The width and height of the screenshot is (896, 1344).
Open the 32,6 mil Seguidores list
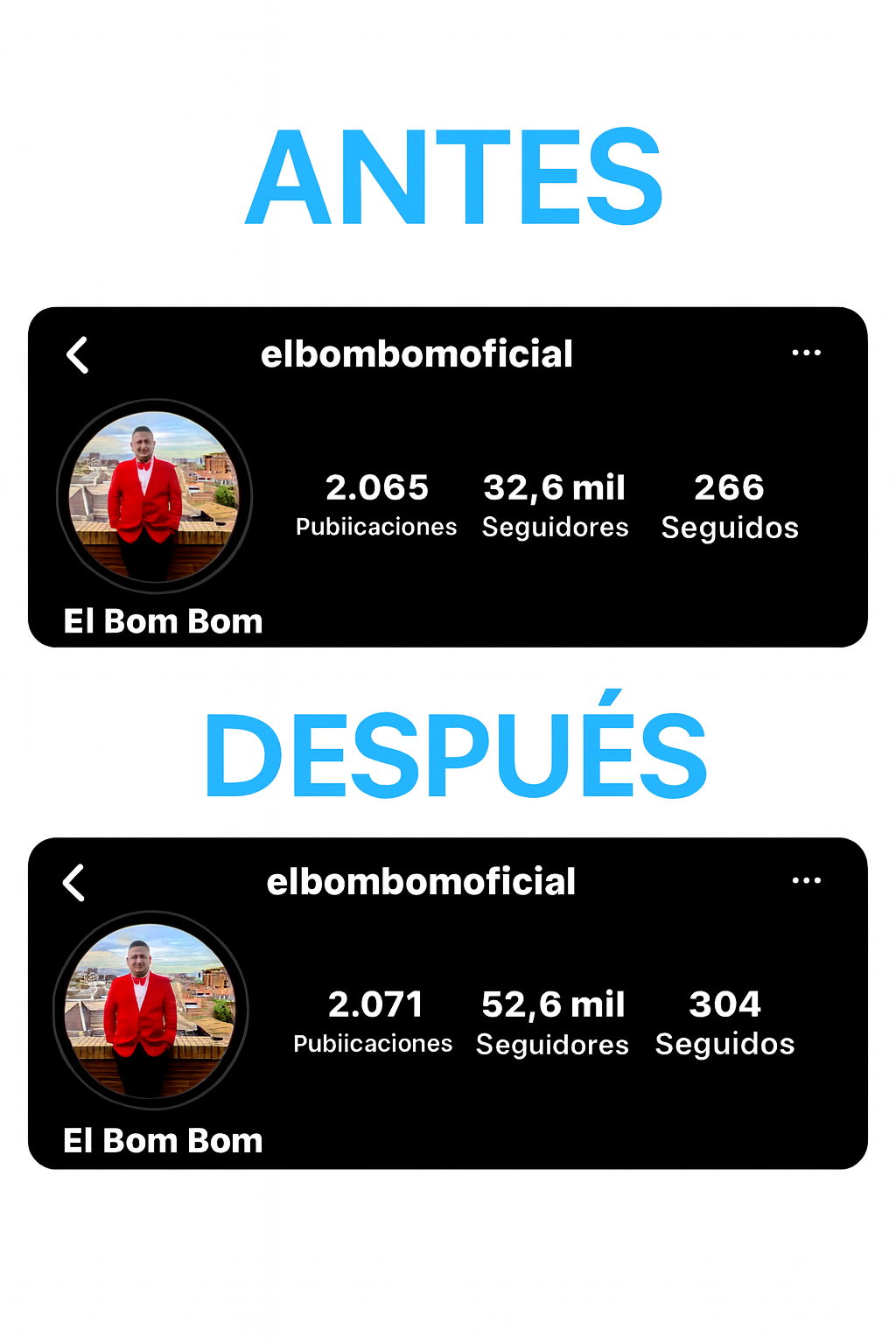tap(554, 506)
